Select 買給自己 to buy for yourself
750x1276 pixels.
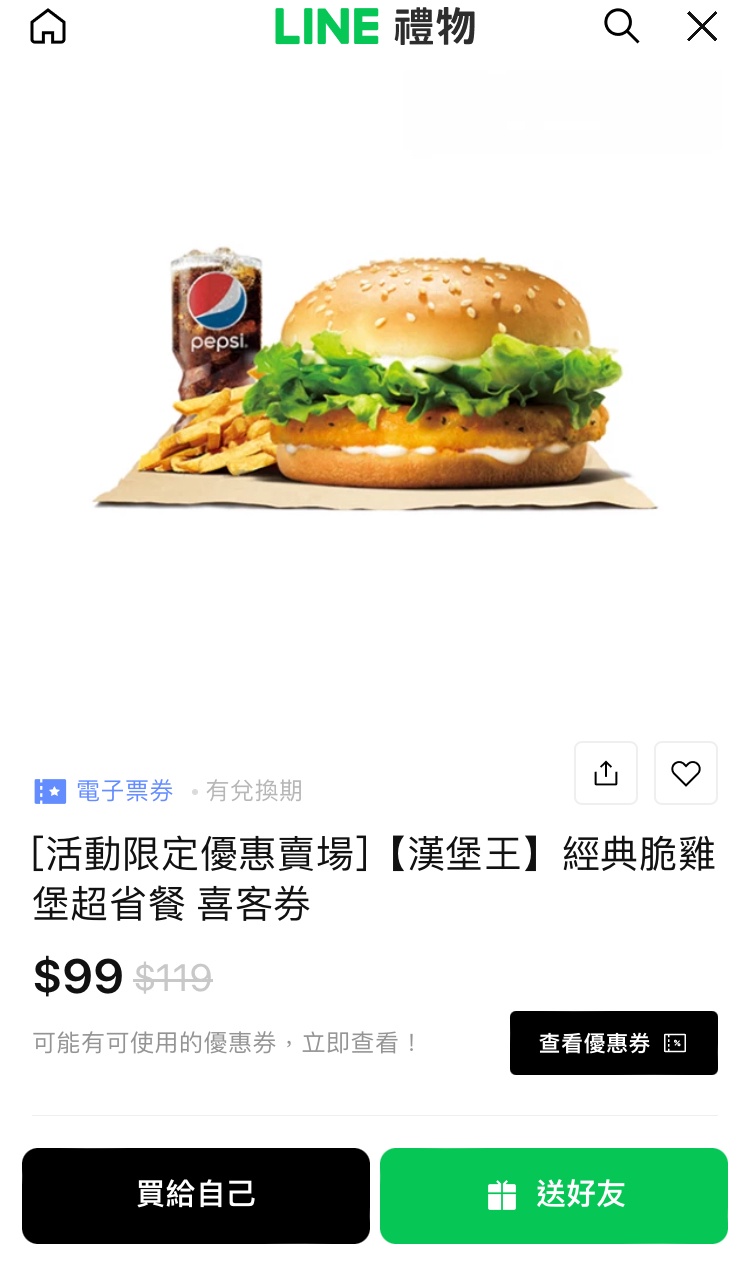[x=196, y=1195]
